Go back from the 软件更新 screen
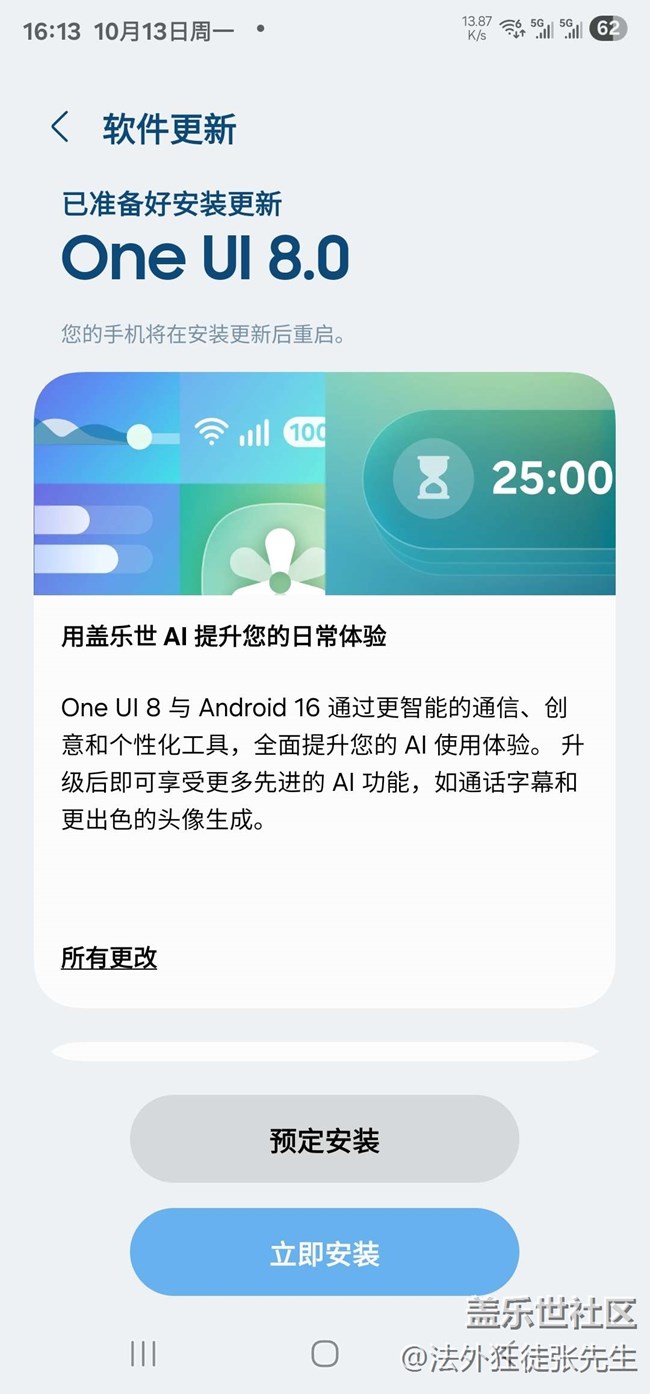The width and height of the screenshot is (650, 1394). [x=60, y=128]
